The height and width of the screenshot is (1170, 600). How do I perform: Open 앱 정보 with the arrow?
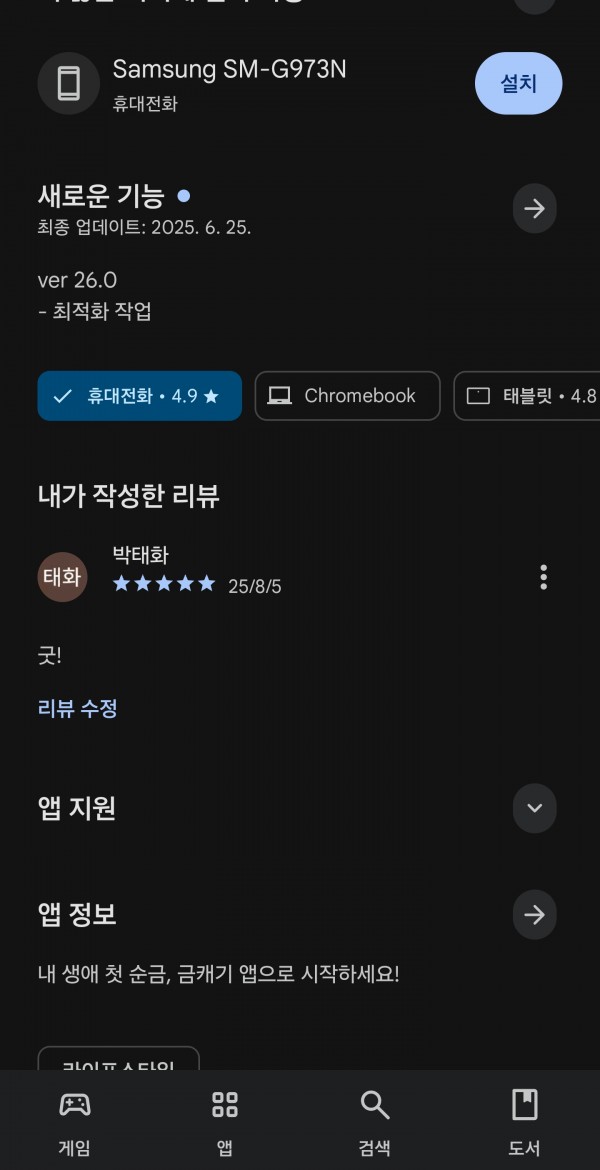[x=534, y=915]
